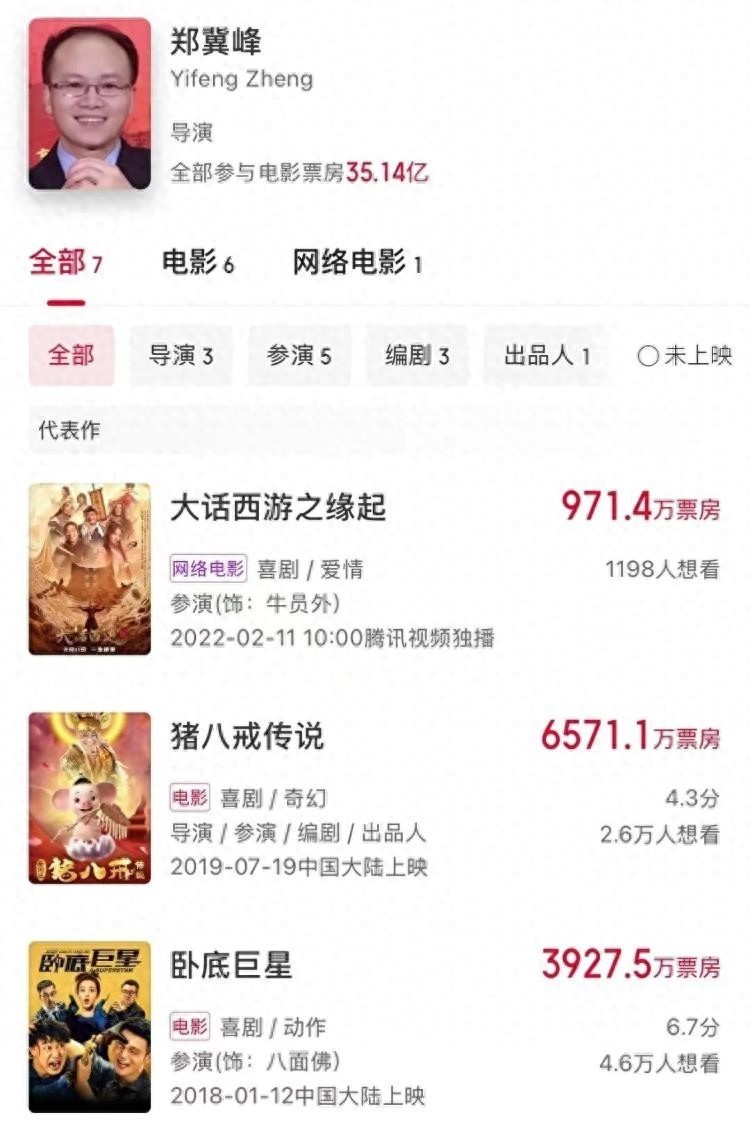This screenshot has height=1134, width=750.
Task: Open the movie 卧底巨星
Action: (x=231, y=965)
